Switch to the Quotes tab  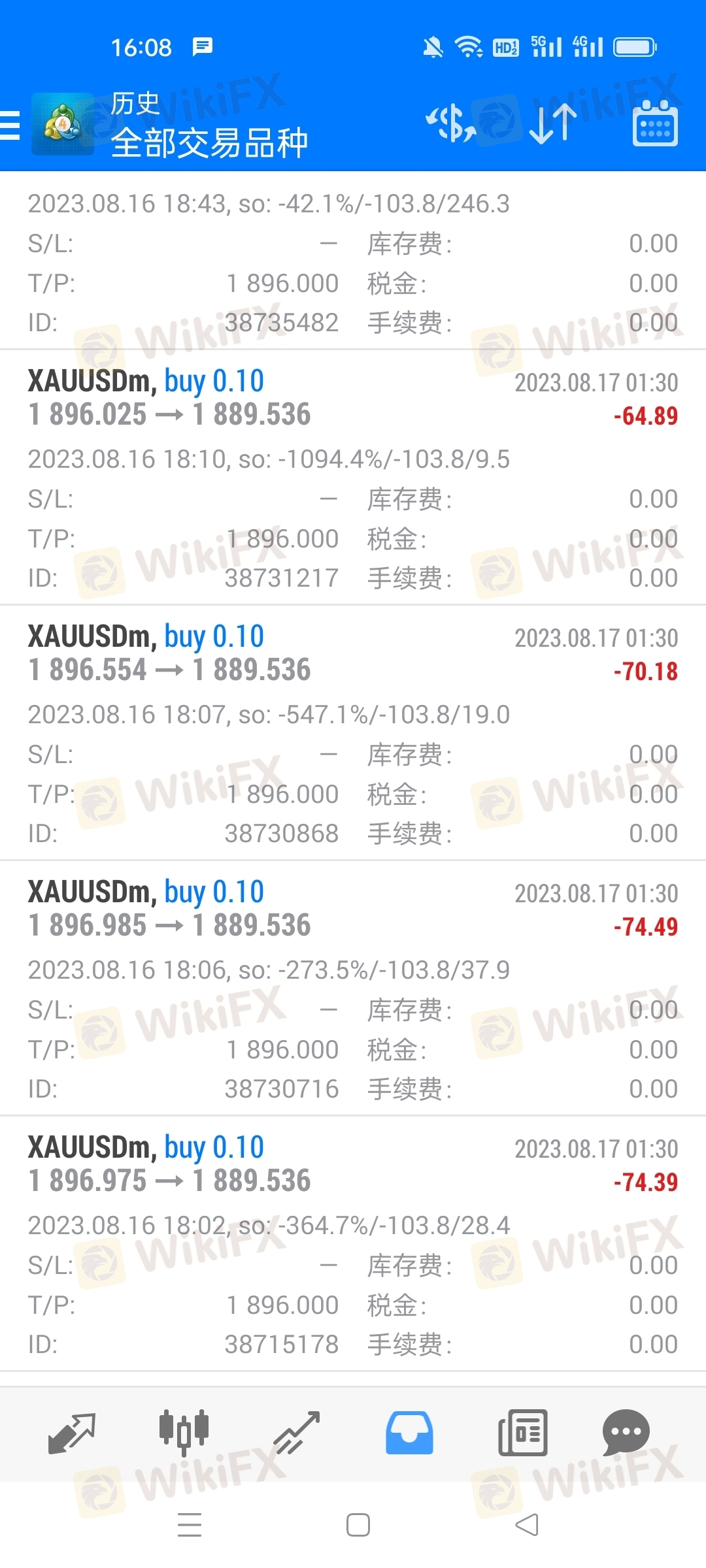pos(72,1433)
